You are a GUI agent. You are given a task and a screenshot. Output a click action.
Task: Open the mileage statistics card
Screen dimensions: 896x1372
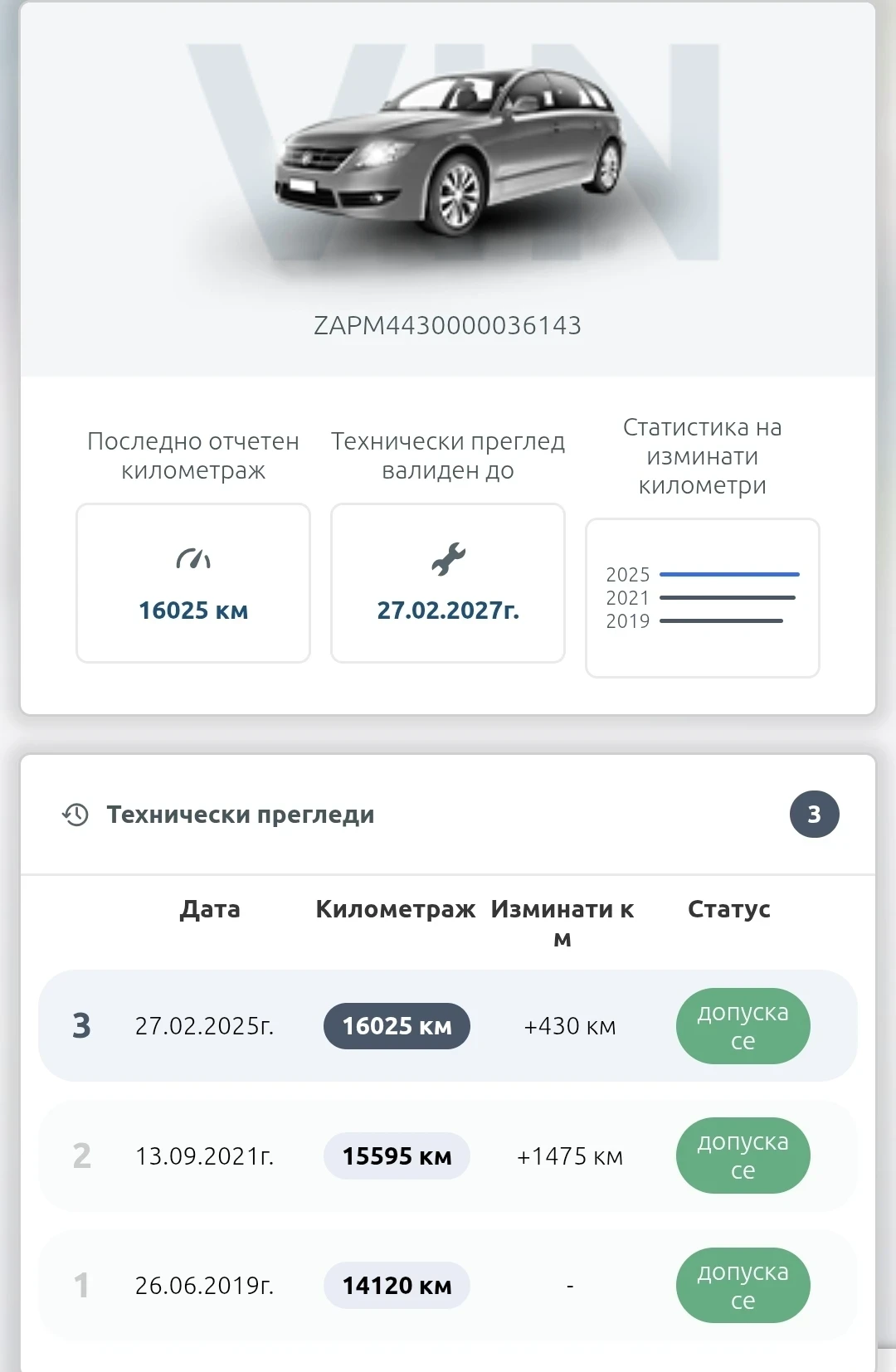tap(702, 597)
